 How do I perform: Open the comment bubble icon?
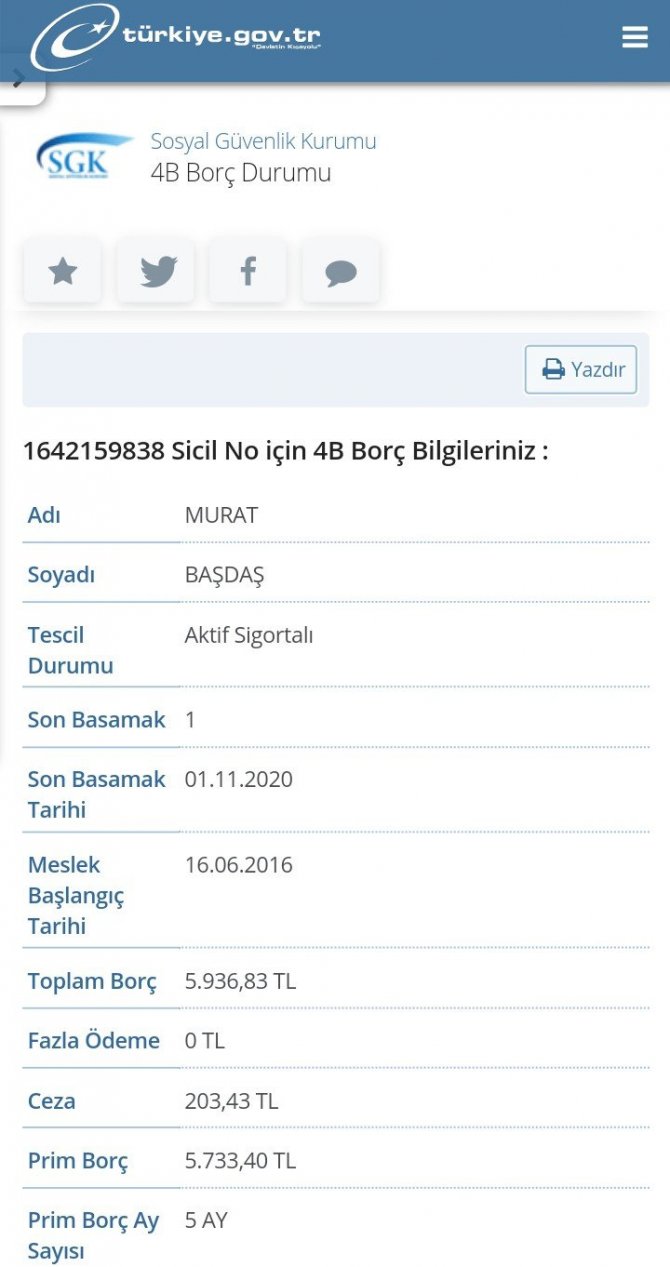point(341,270)
